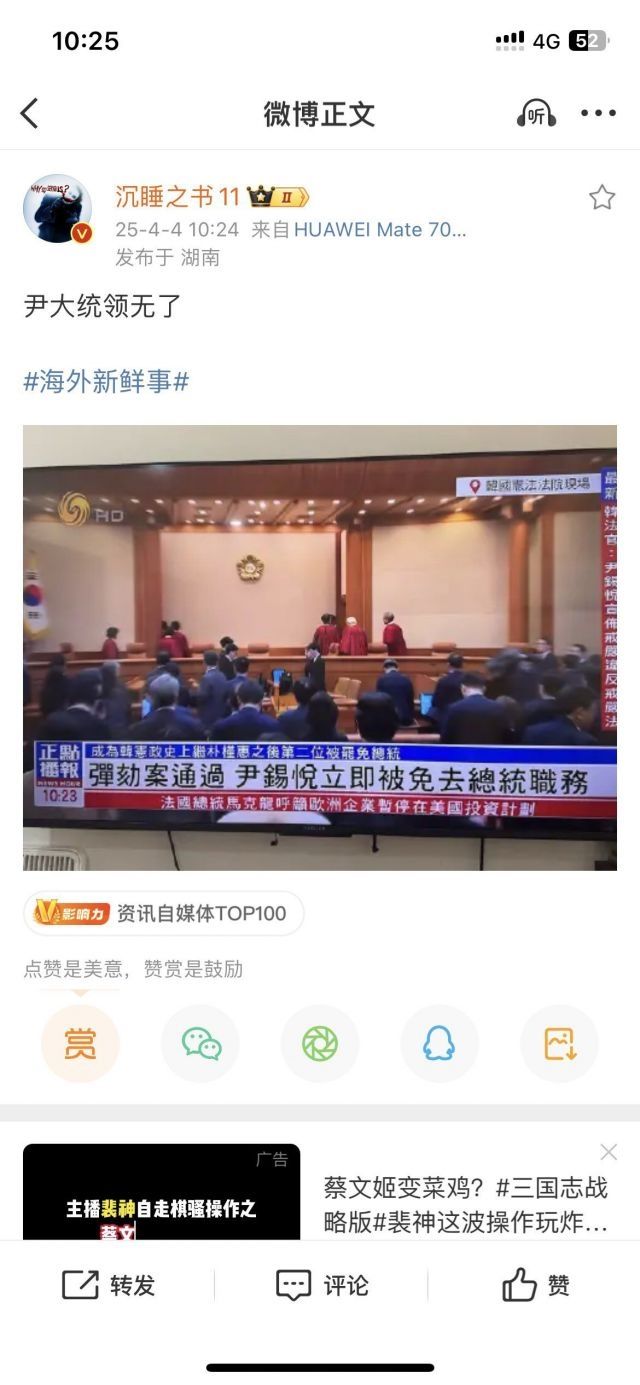Viewport: 640px width, 1385px height.
Task: Open the three-dot overflow menu
Action: [x=598, y=113]
